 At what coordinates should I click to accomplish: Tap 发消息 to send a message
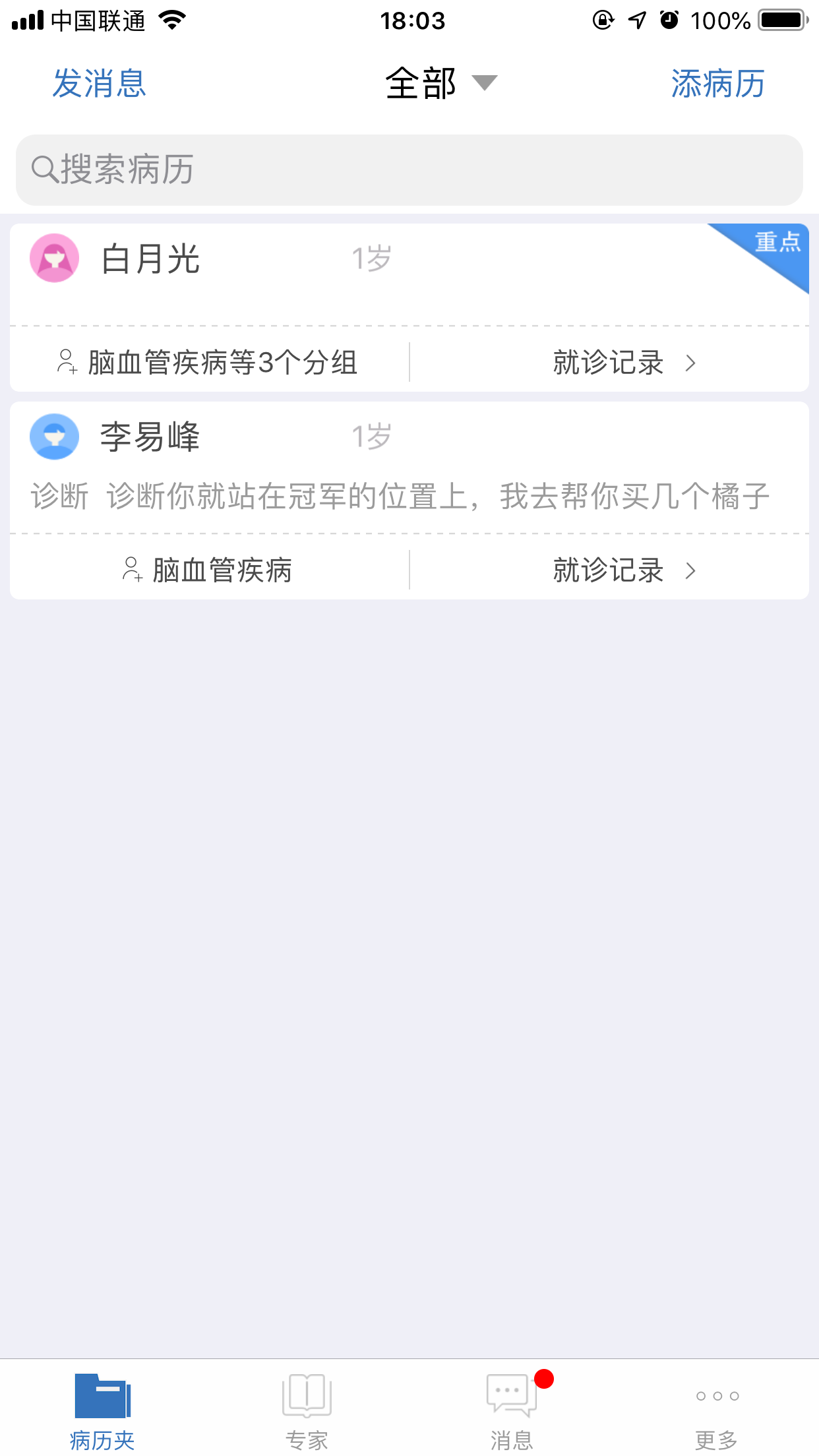click(x=99, y=84)
